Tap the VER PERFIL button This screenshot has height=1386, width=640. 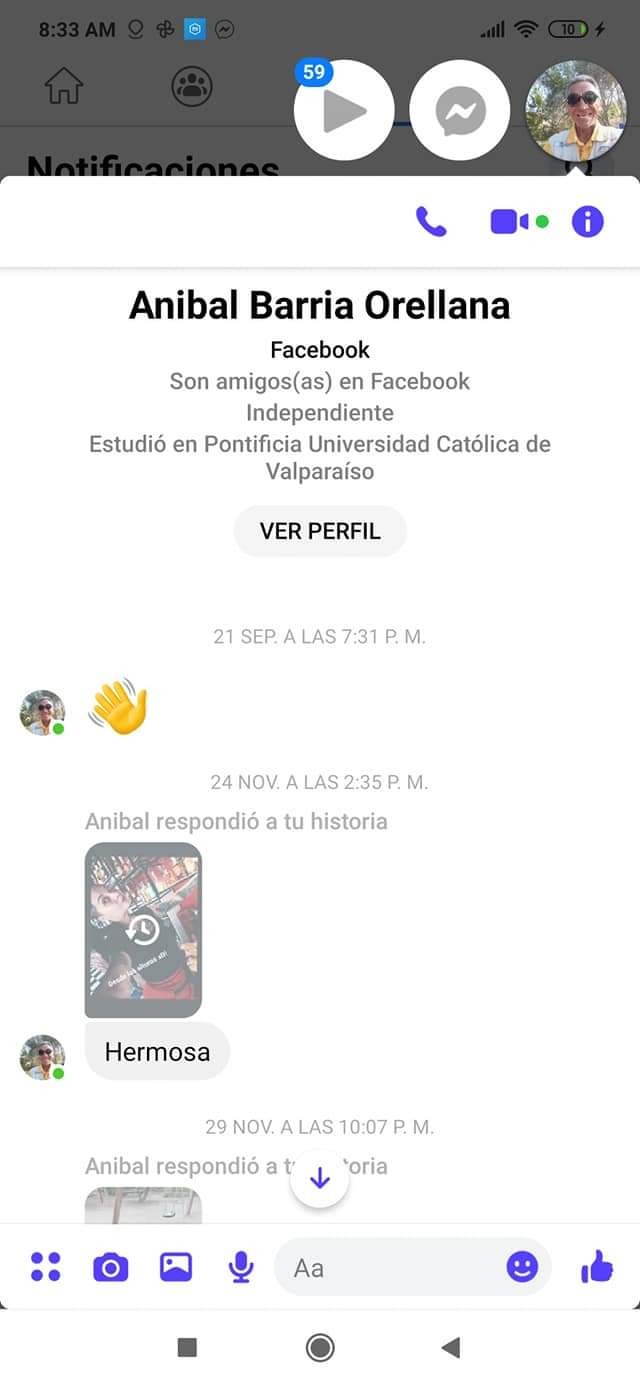(x=320, y=531)
